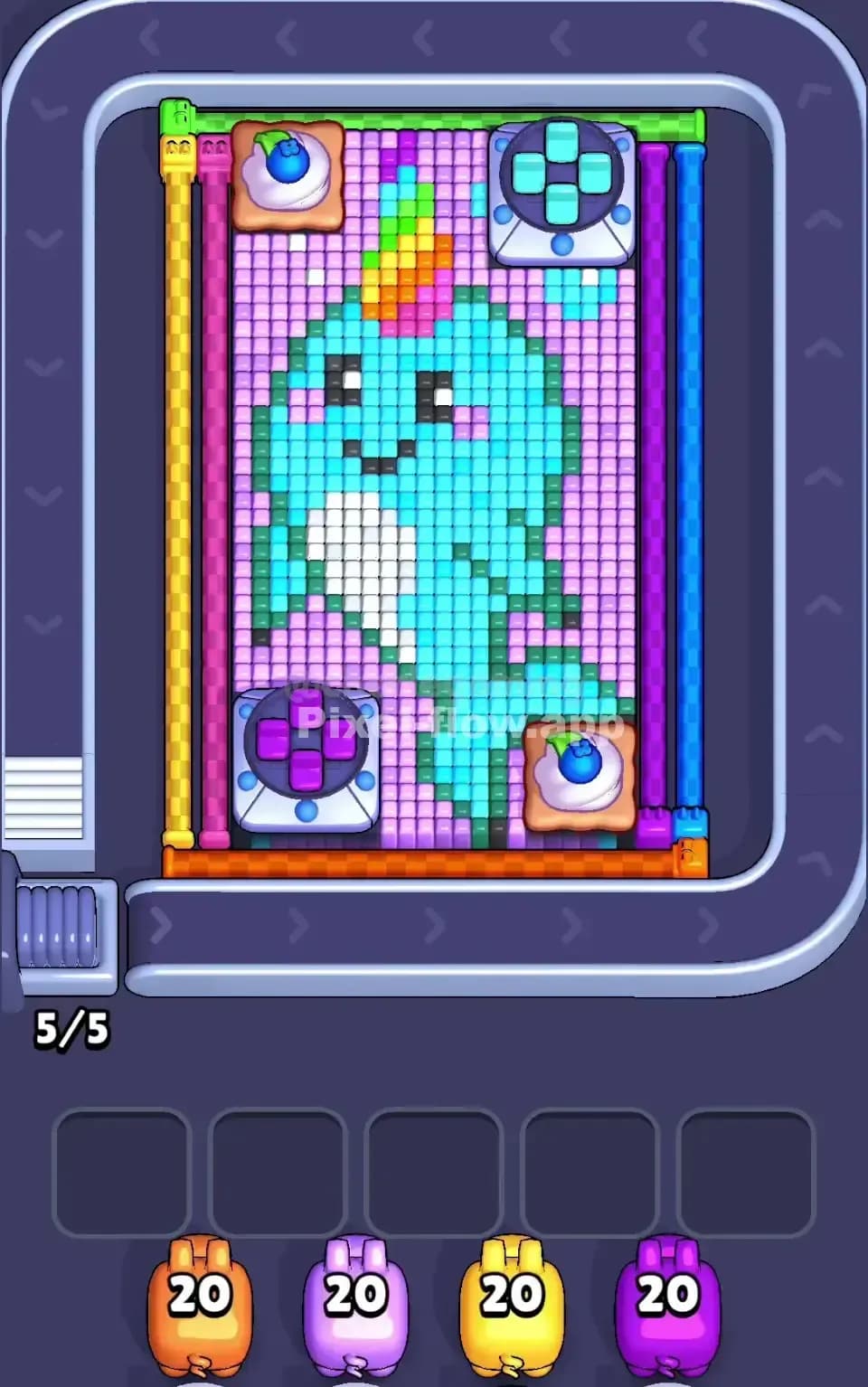
Task: Tap the blueberry toast booster at top-left
Action: click(x=288, y=176)
